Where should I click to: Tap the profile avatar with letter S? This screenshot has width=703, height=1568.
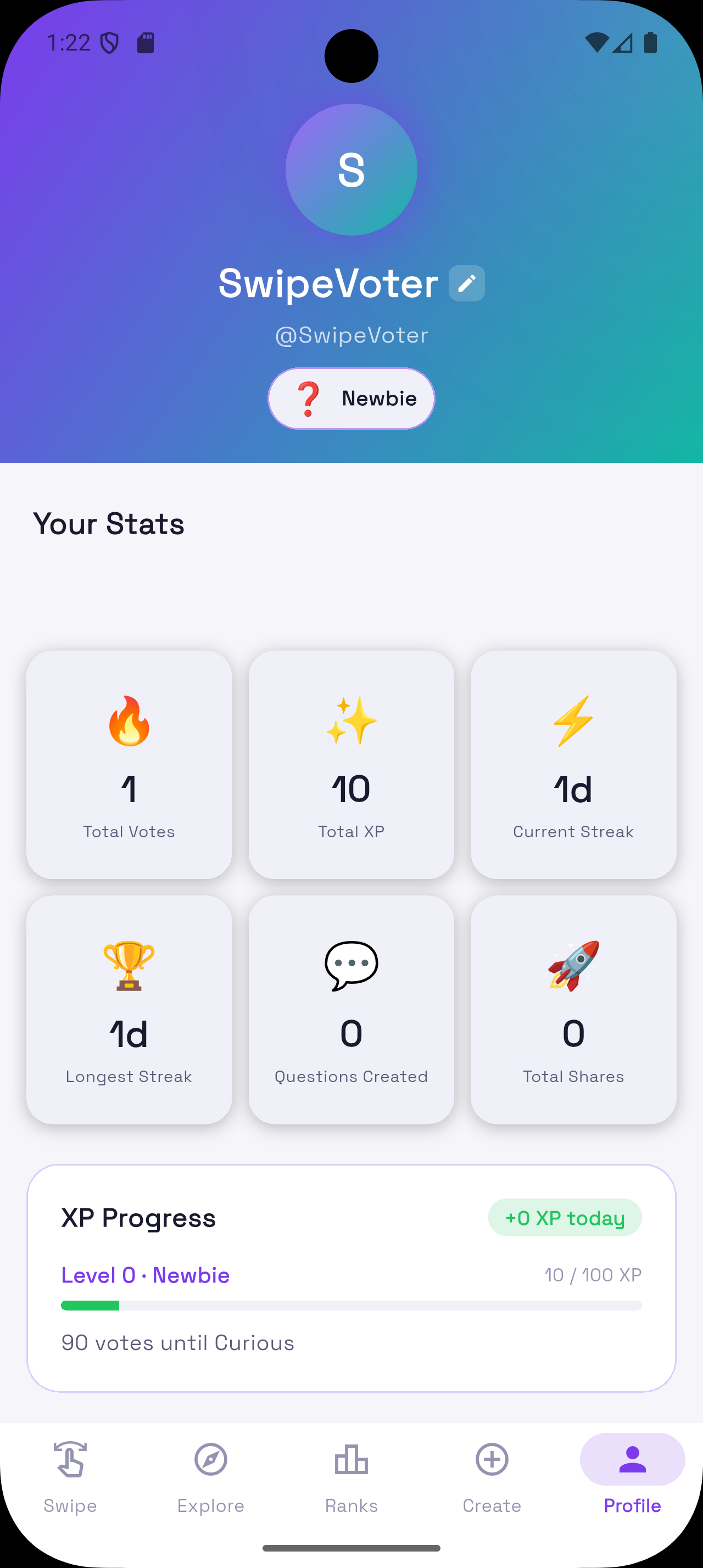(x=351, y=169)
